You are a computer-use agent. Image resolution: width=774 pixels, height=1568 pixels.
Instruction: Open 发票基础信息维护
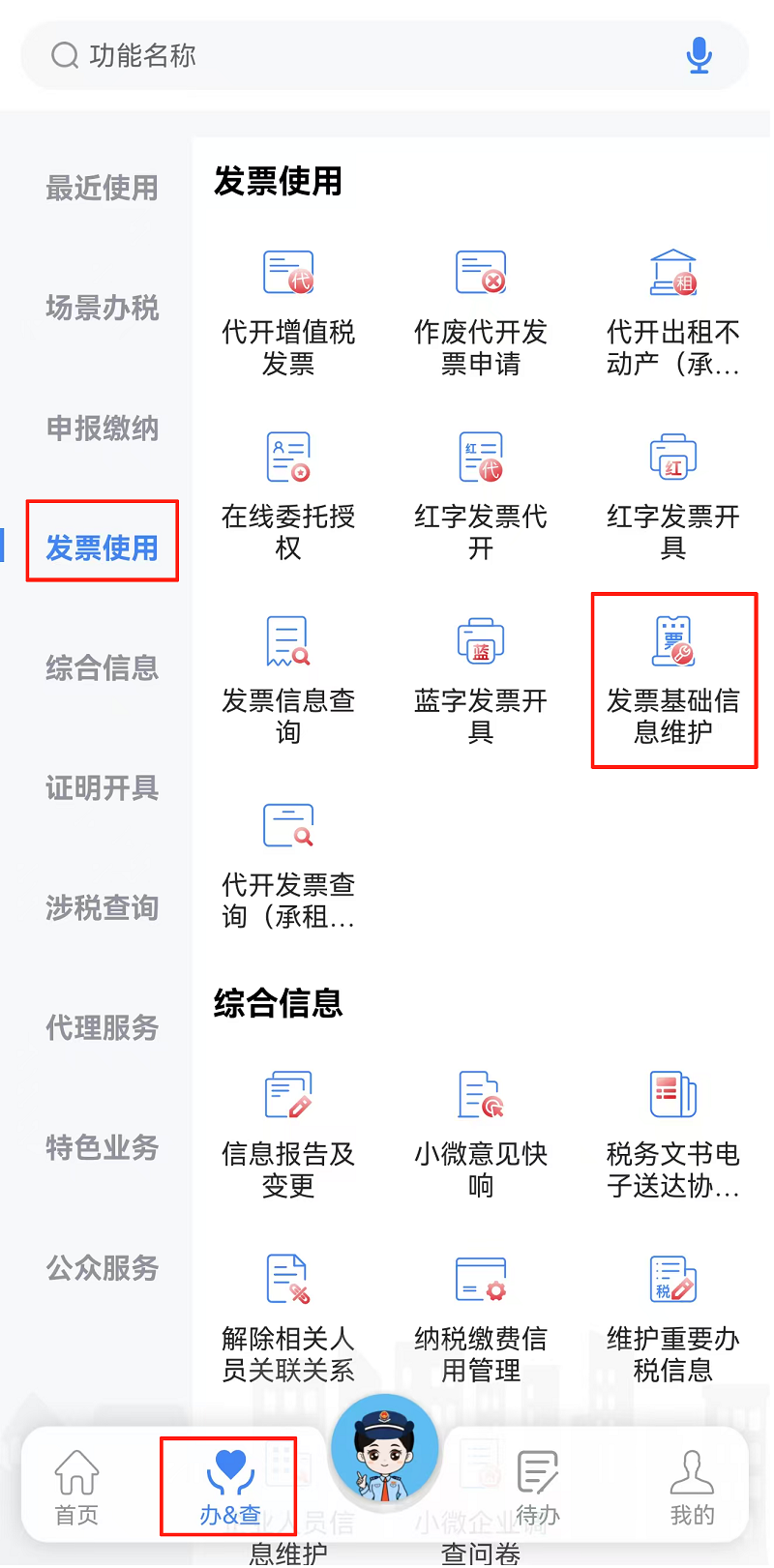[x=673, y=679]
